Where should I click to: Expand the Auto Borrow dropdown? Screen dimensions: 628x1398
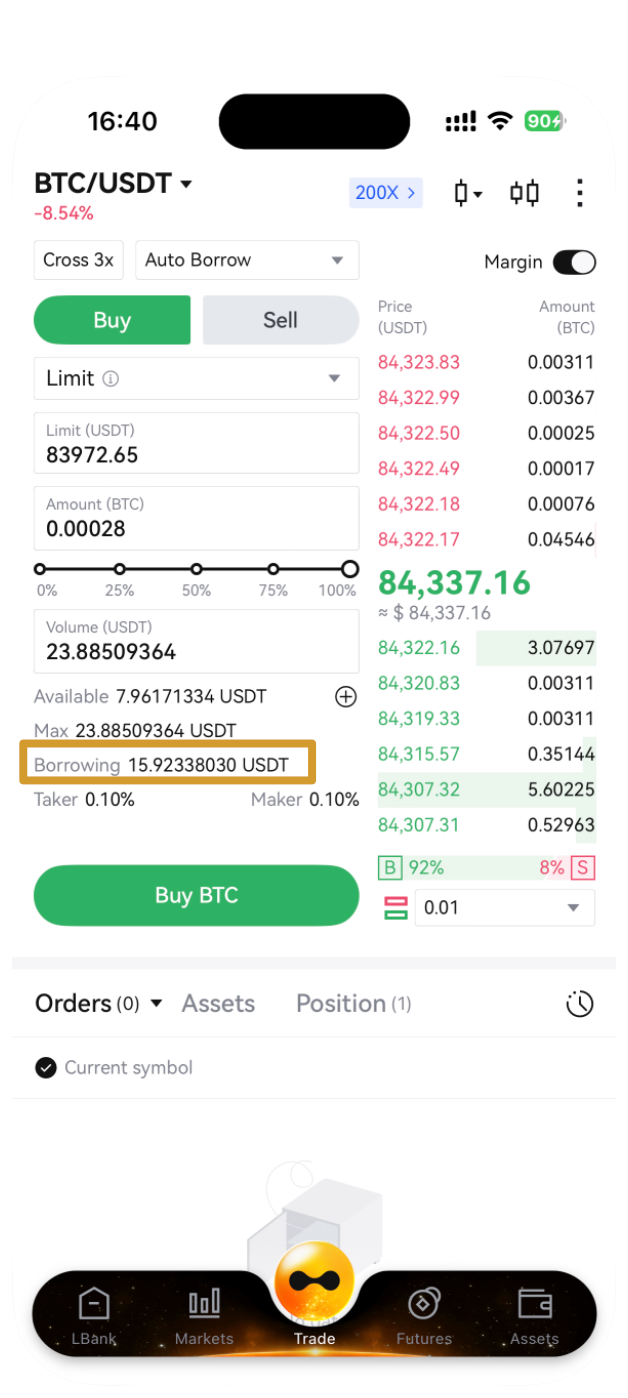pyautogui.click(x=246, y=260)
